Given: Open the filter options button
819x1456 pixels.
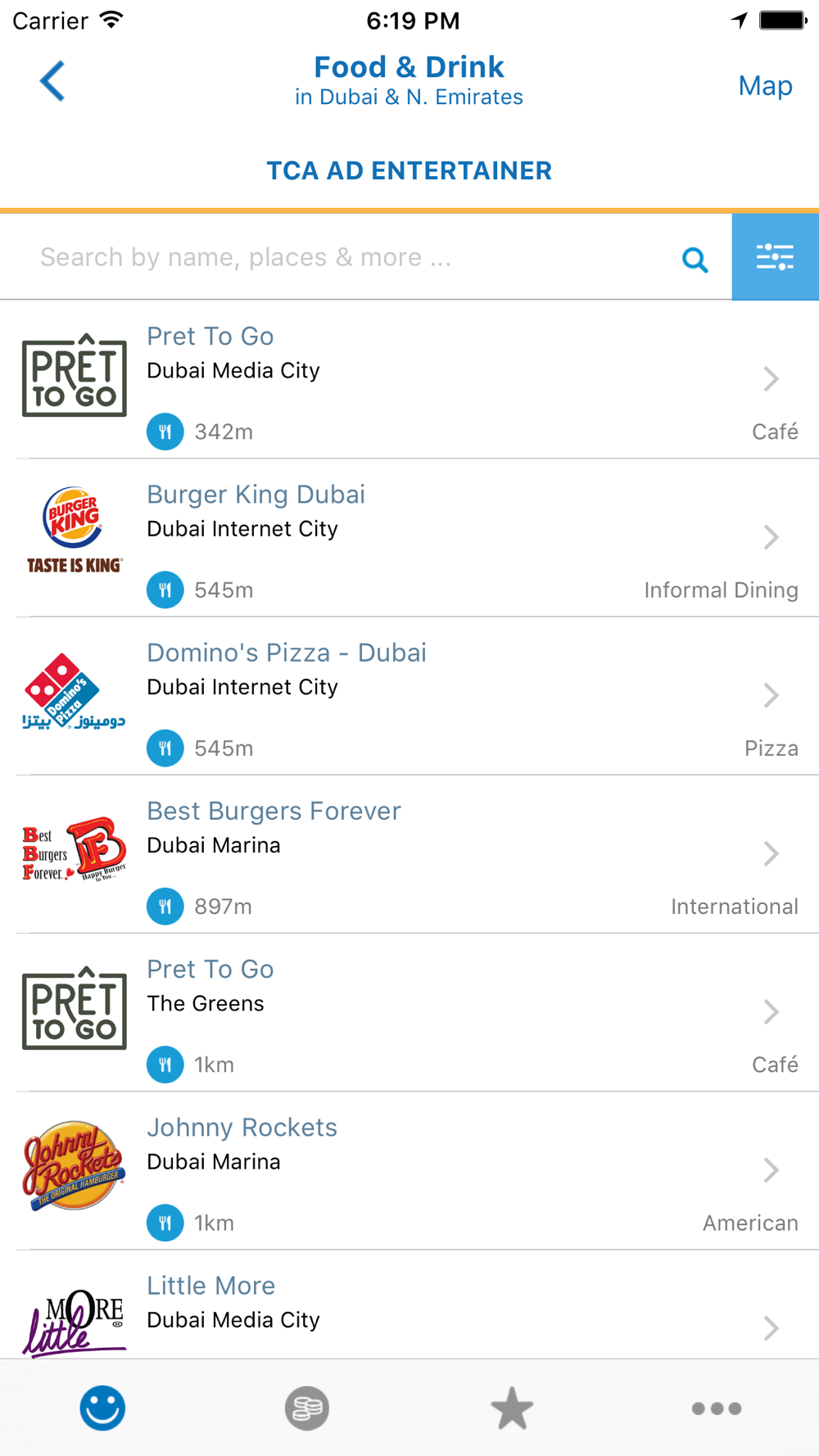Looking at the screenshot, I should pos(775,257).
